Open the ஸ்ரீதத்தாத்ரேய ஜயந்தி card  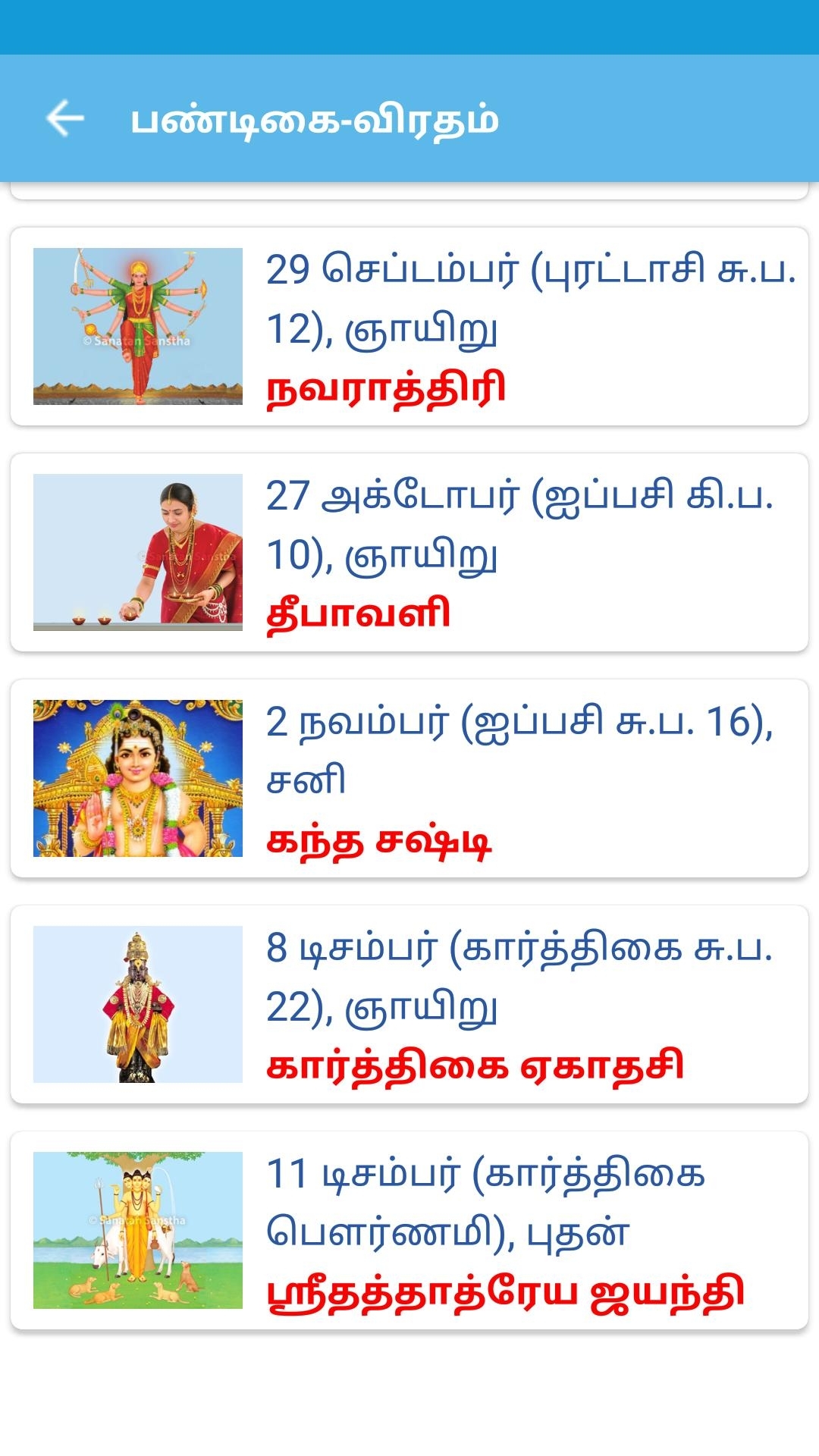409,1230
